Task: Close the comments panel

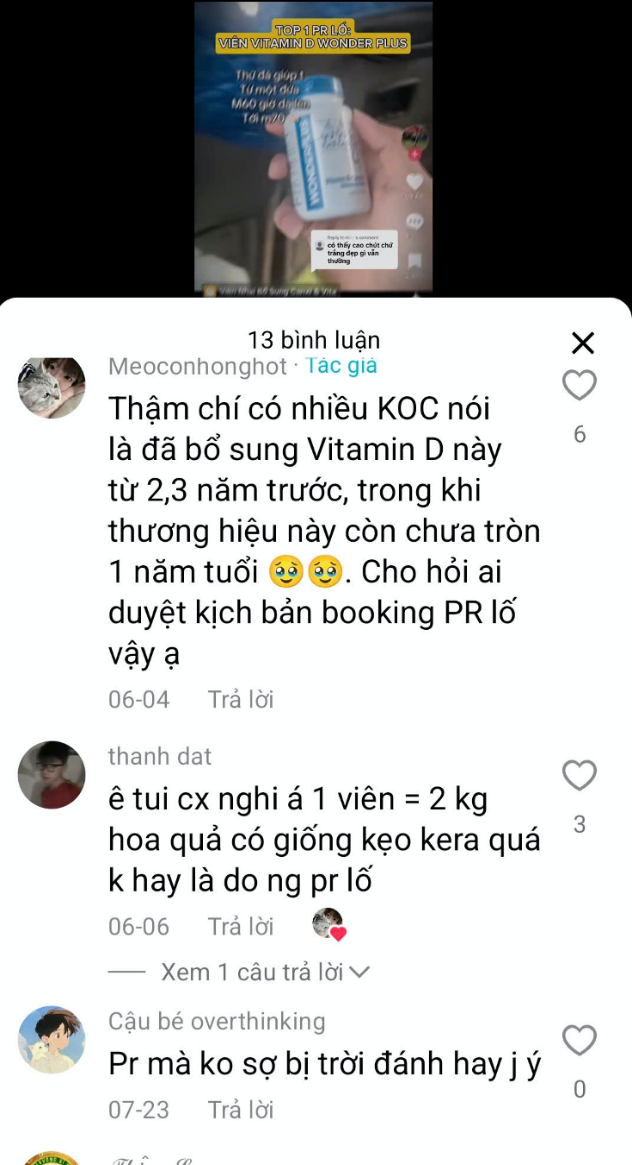Action: (583, 344)
